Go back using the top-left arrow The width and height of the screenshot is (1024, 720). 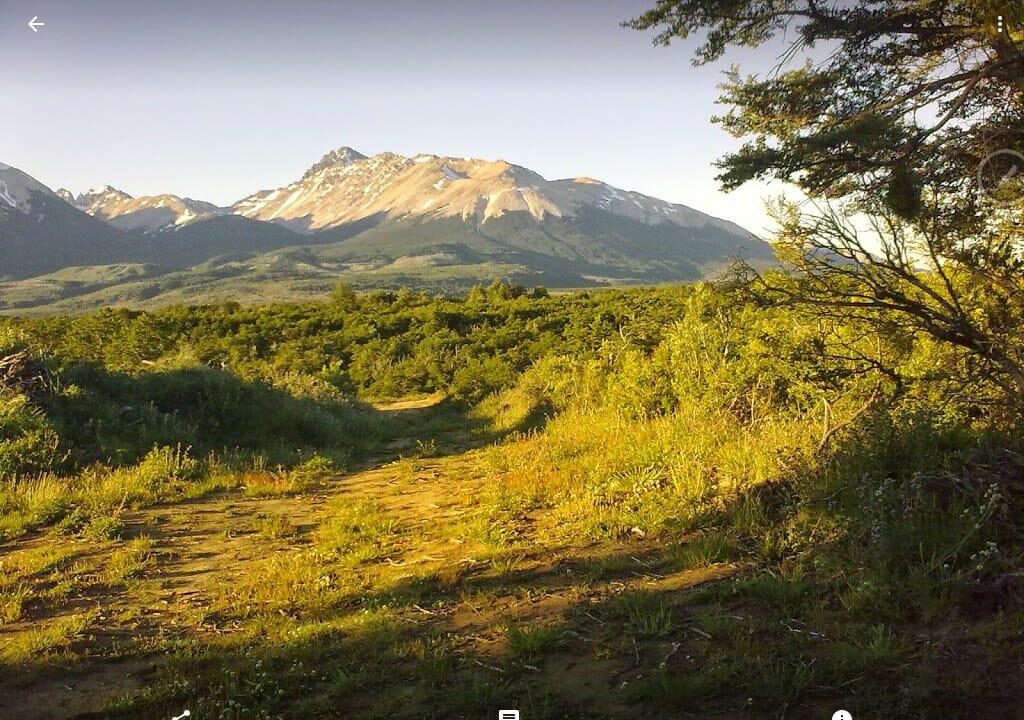point(36,24)
